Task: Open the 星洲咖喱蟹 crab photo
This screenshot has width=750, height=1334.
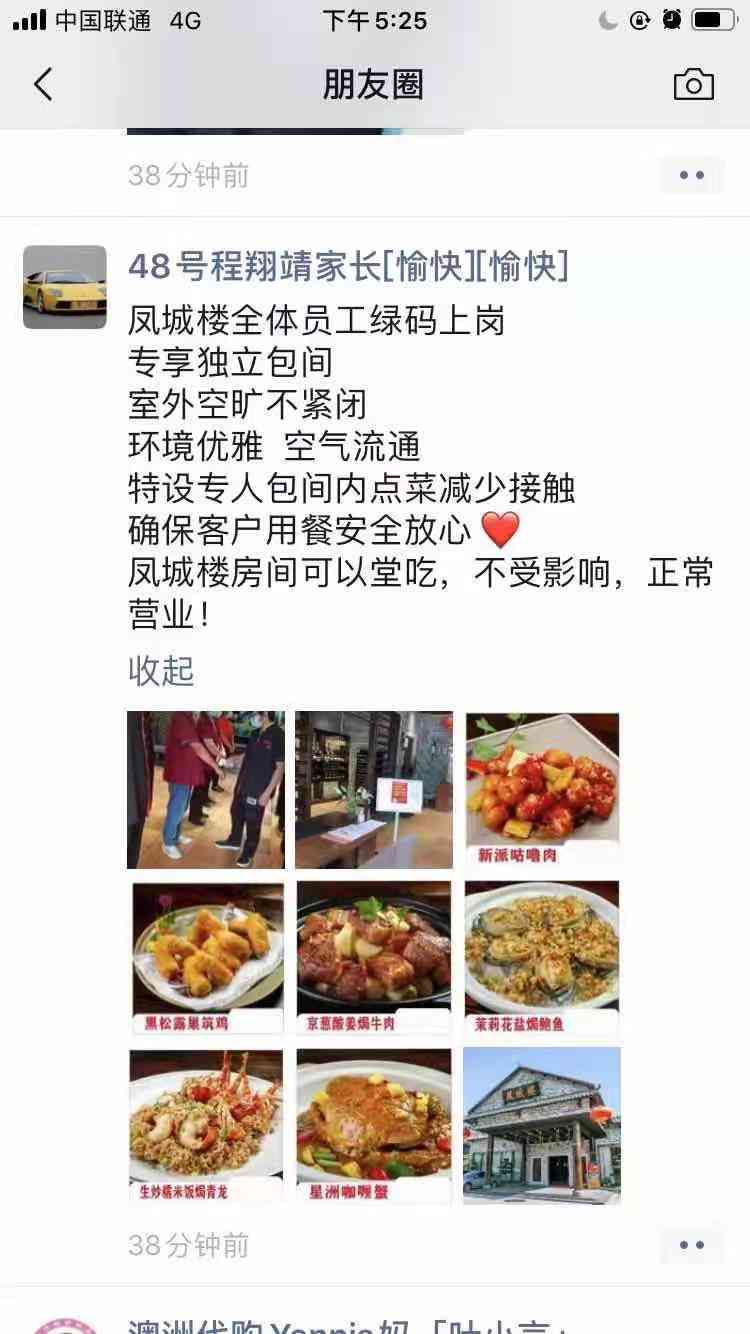Action: (374, 1126)
